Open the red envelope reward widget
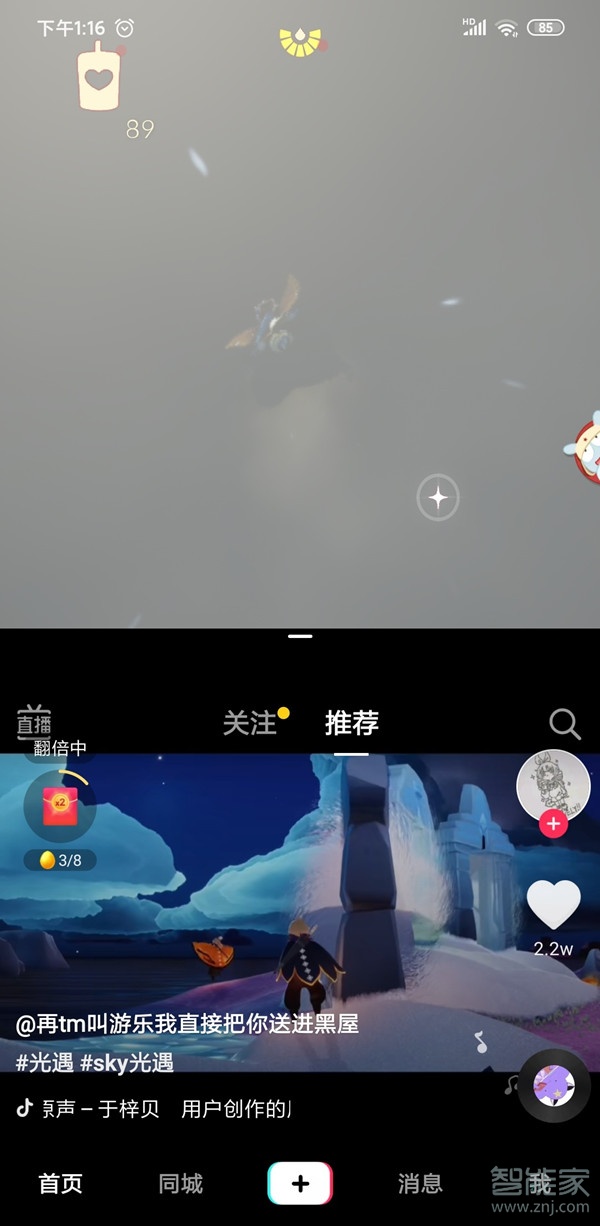 click(x=60, y=804)
